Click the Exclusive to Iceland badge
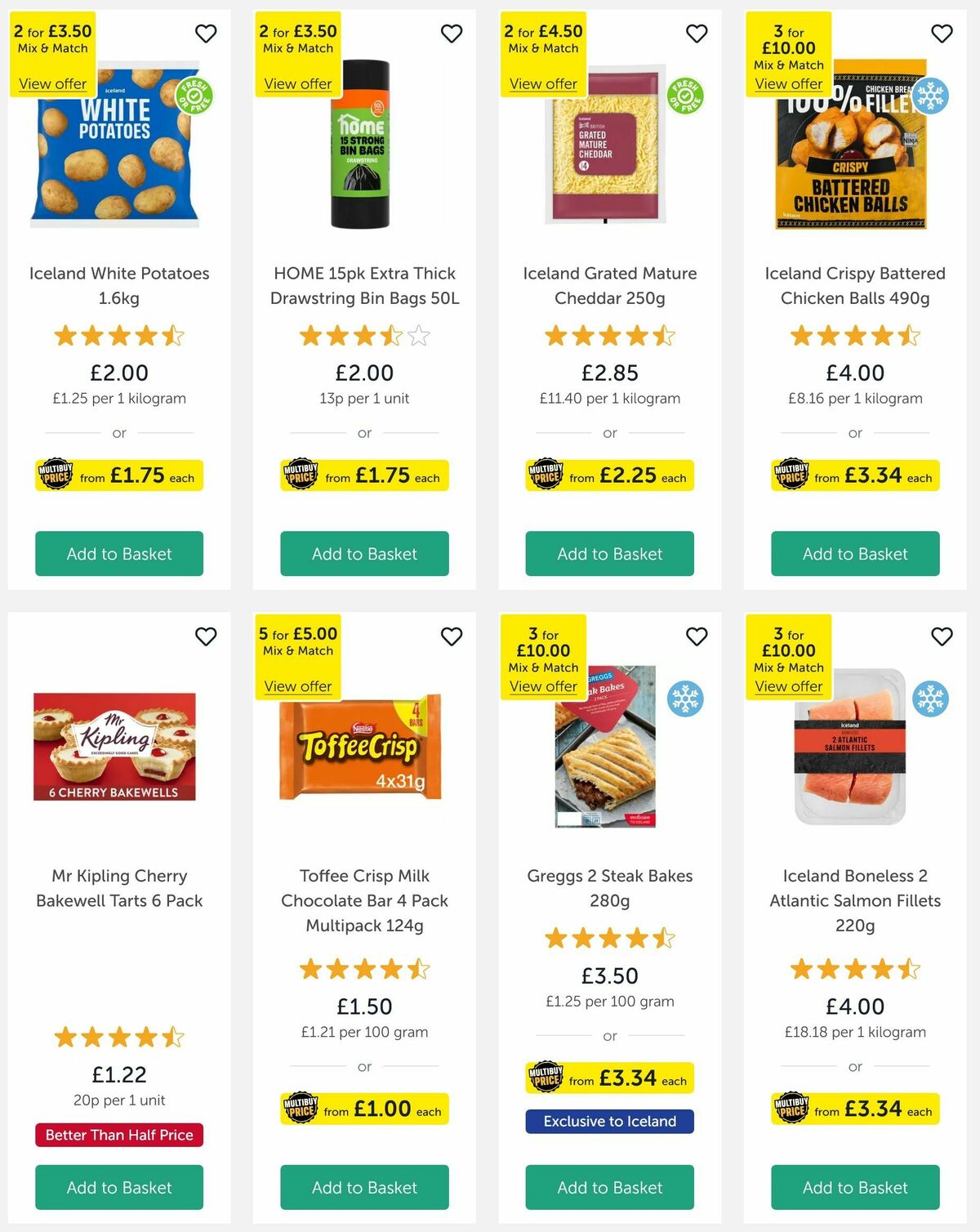 (x=609, y=1122)
